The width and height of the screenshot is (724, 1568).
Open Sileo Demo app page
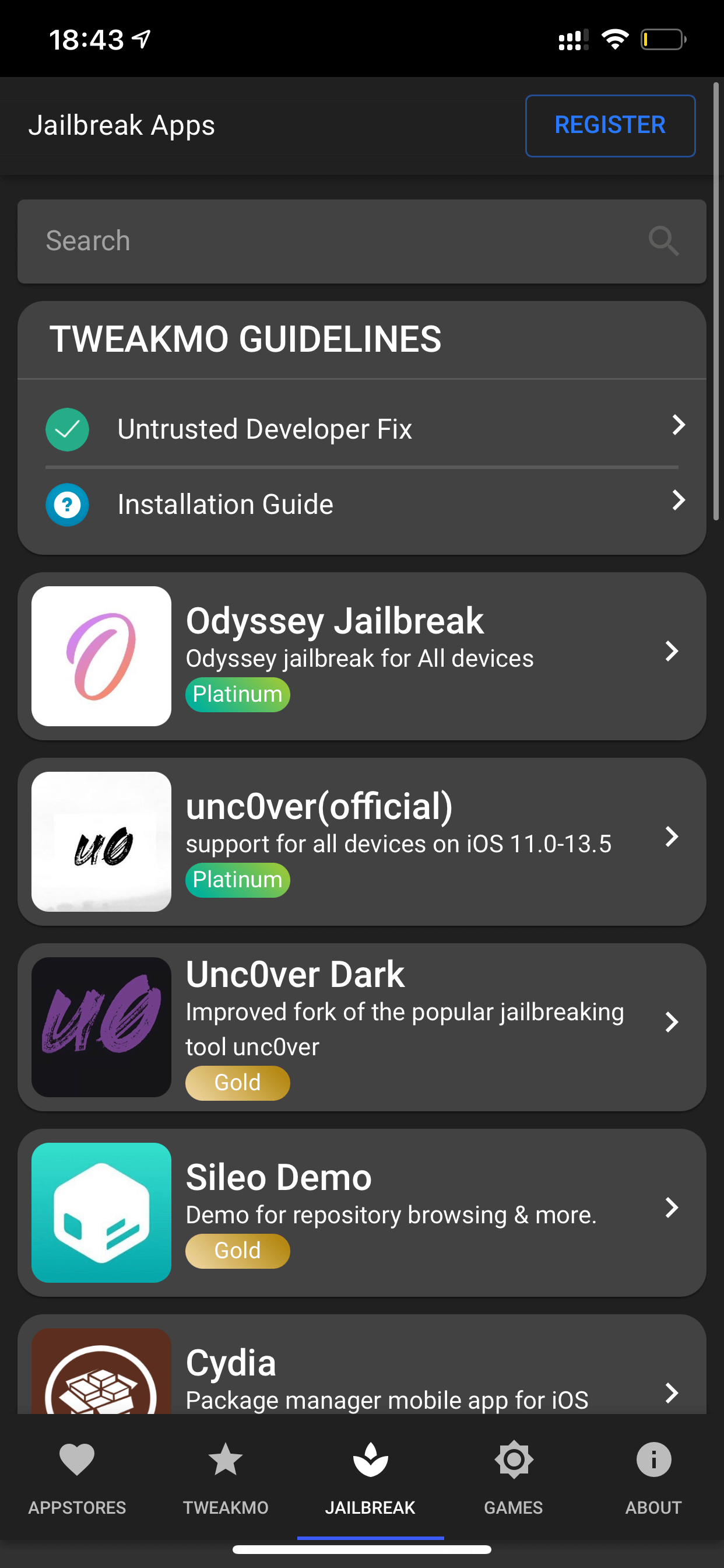tap(361, 1212)
